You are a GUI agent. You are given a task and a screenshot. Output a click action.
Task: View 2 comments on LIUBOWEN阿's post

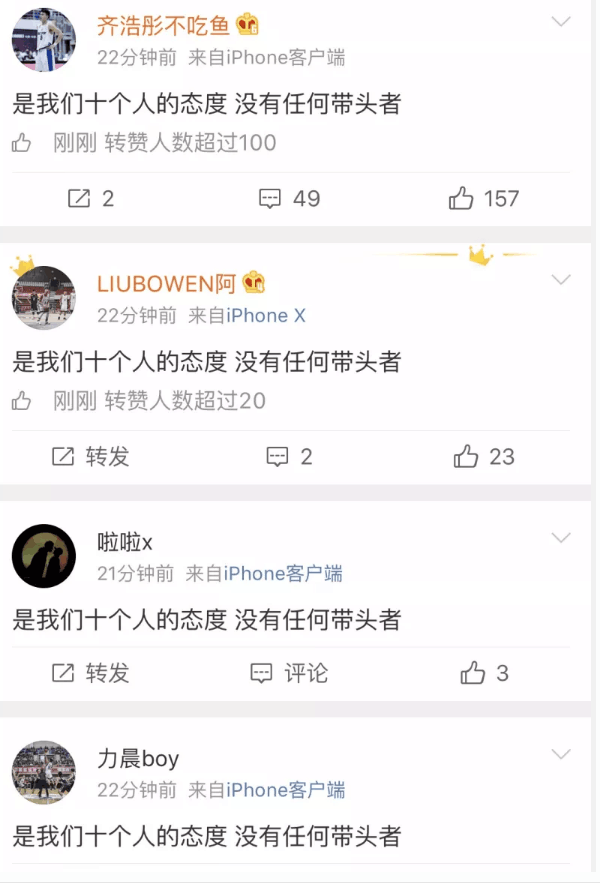289,456
